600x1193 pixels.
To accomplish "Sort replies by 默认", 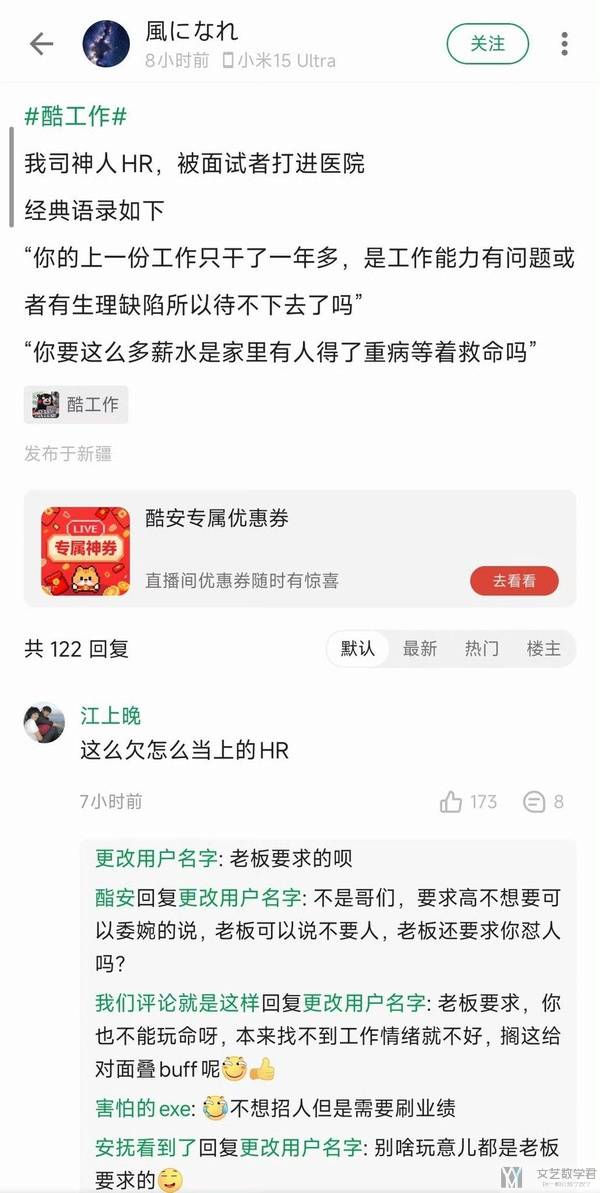I will [358, 649].
